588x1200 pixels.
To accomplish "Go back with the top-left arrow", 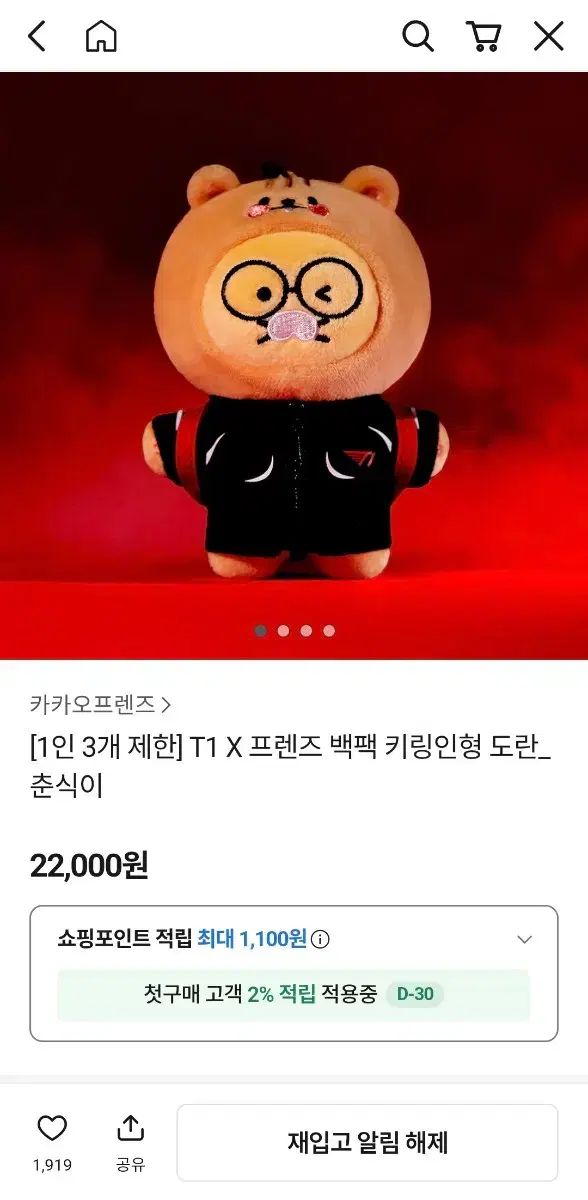I will click(37, 37).
